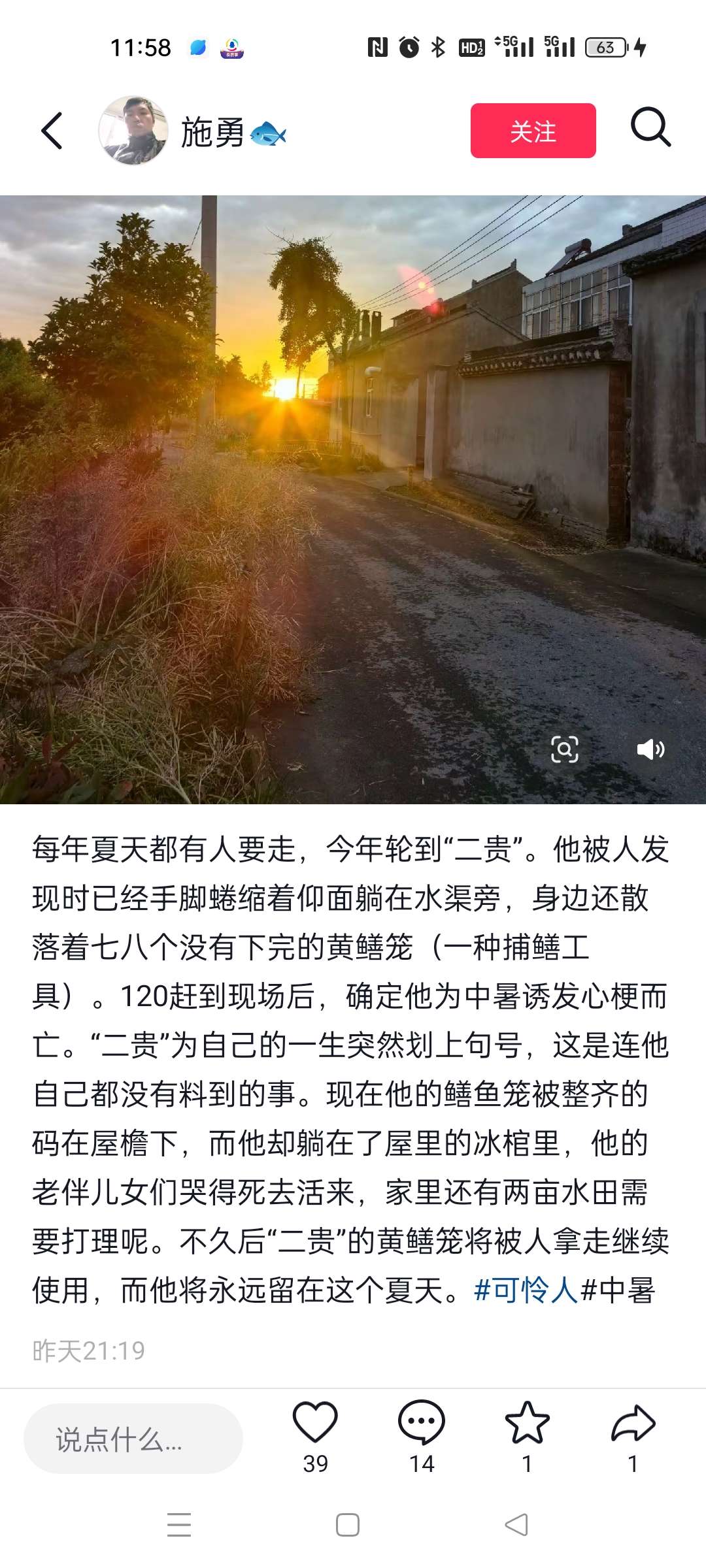Mute the sound with the speaker icon
706x1568 pixels.
coord(650,749)
